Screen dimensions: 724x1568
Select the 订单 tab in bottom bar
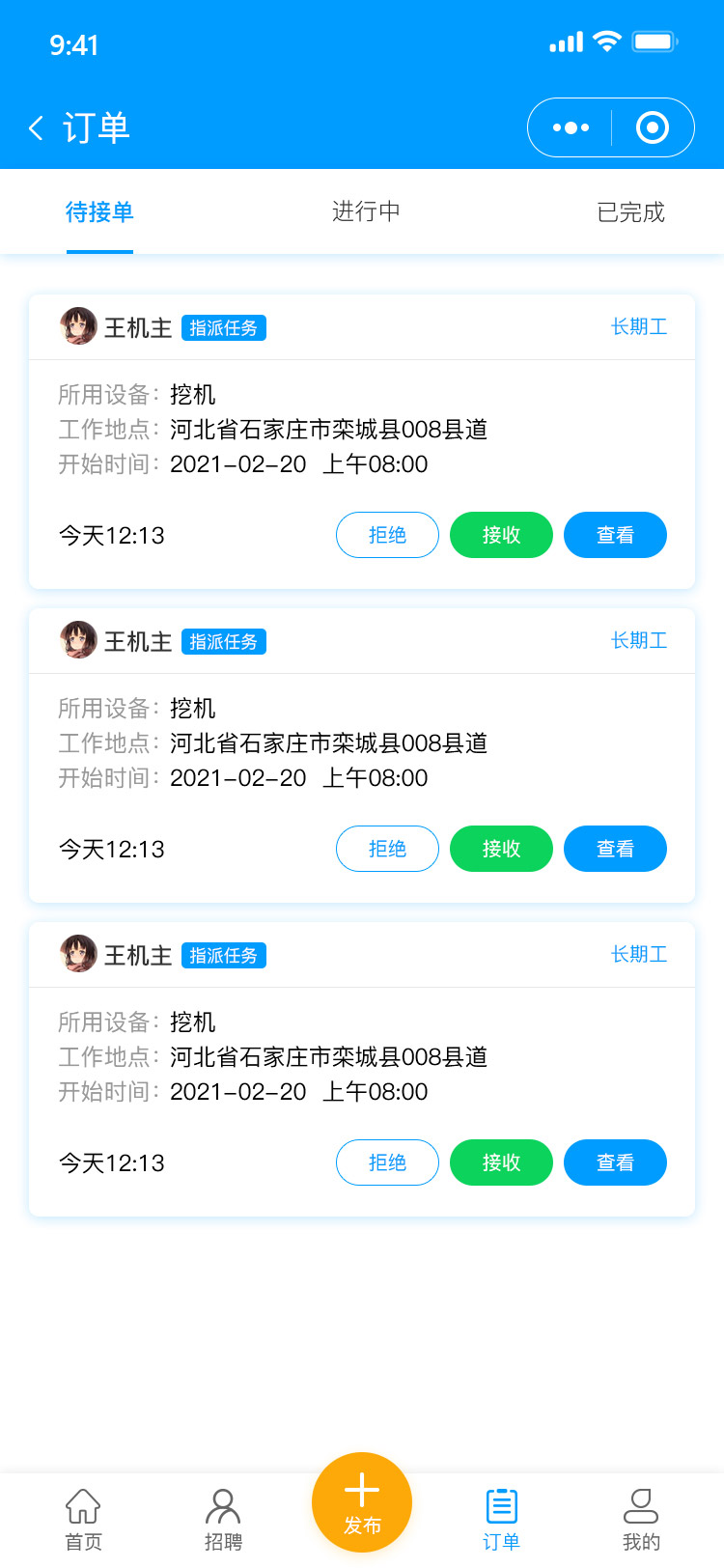(x=501, y=1520)
